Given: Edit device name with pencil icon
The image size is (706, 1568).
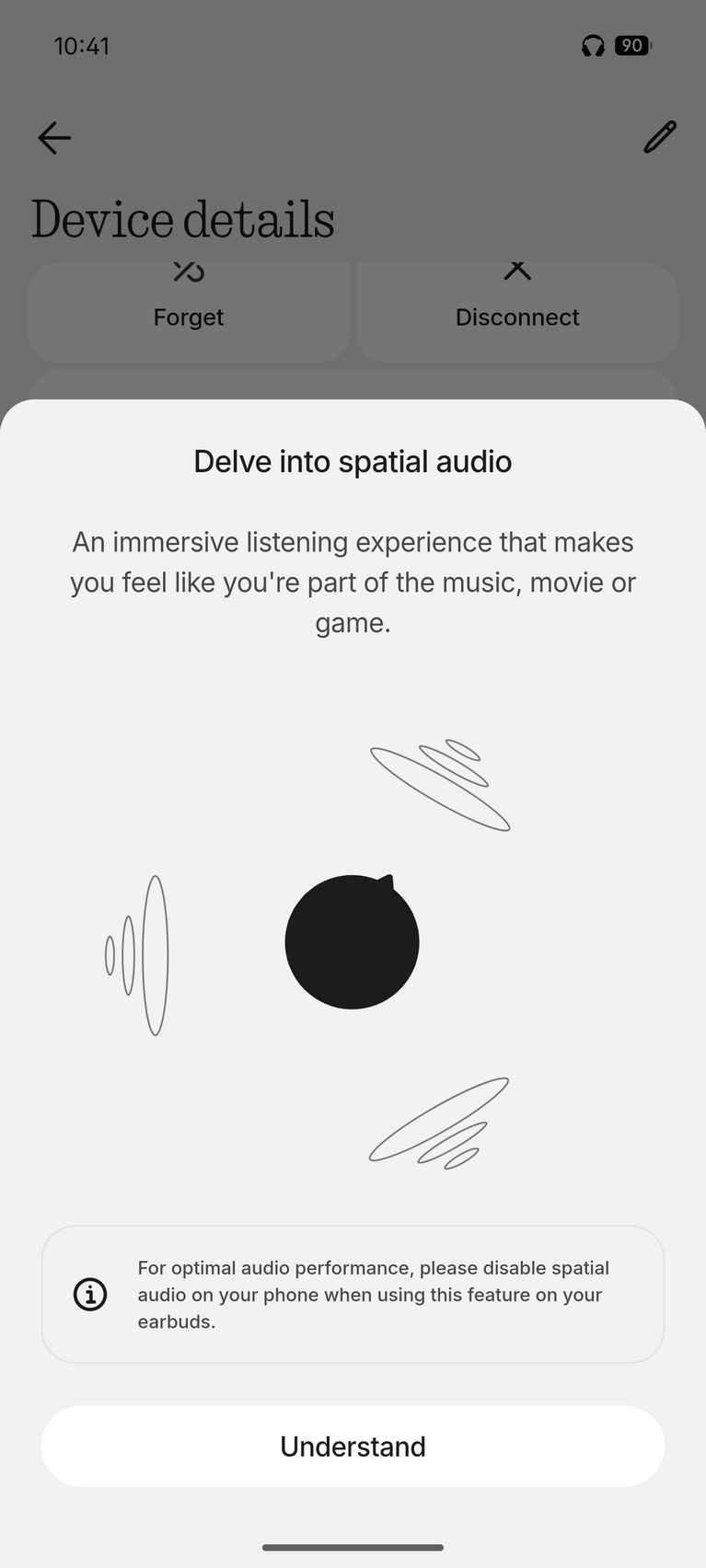Looking at the screenshot, I should (x=659, y=138).
